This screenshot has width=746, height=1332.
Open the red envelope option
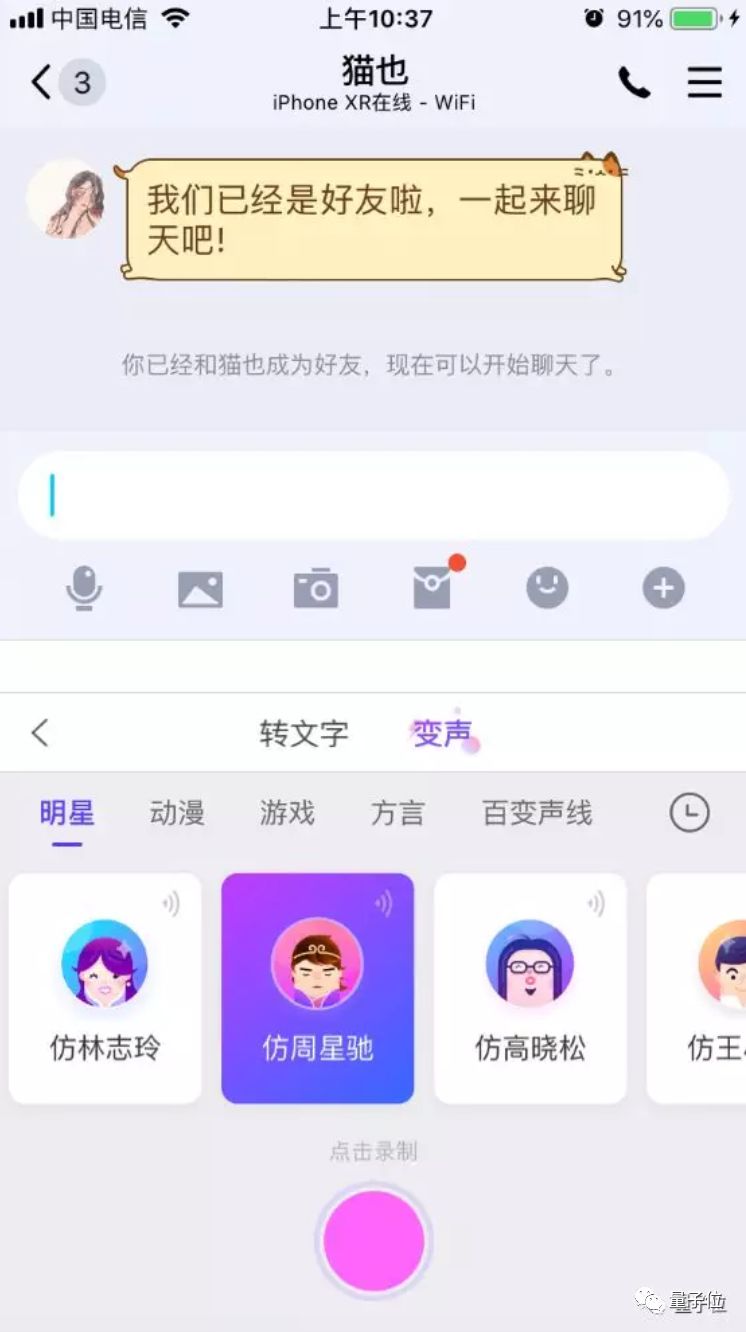point(433,588)
